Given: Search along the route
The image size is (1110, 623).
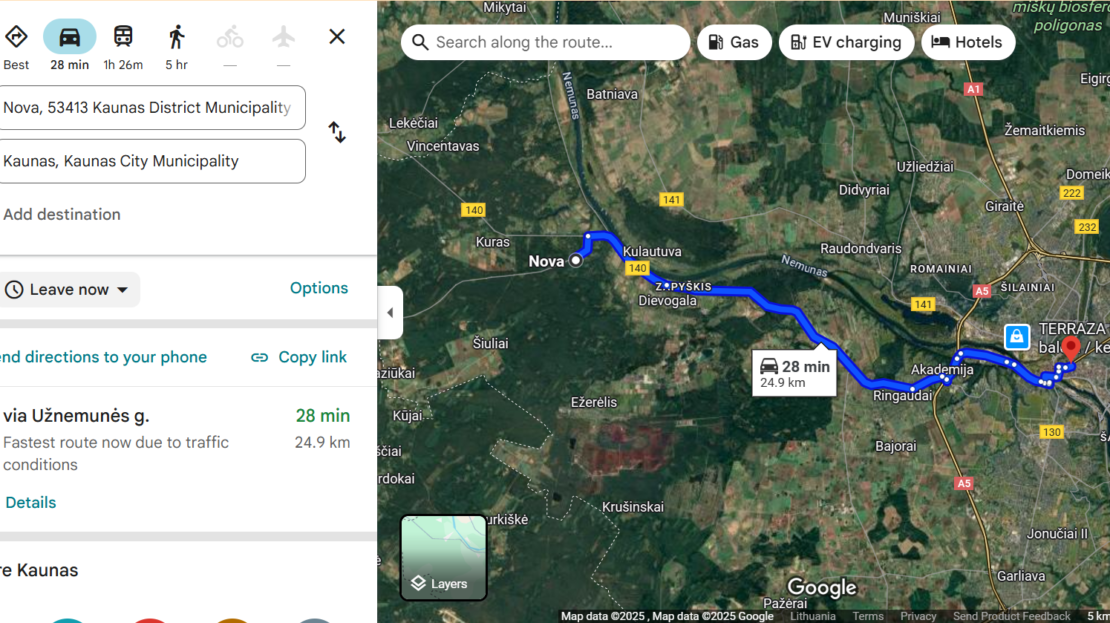Looking at the screenshot, I should [545, 42].
